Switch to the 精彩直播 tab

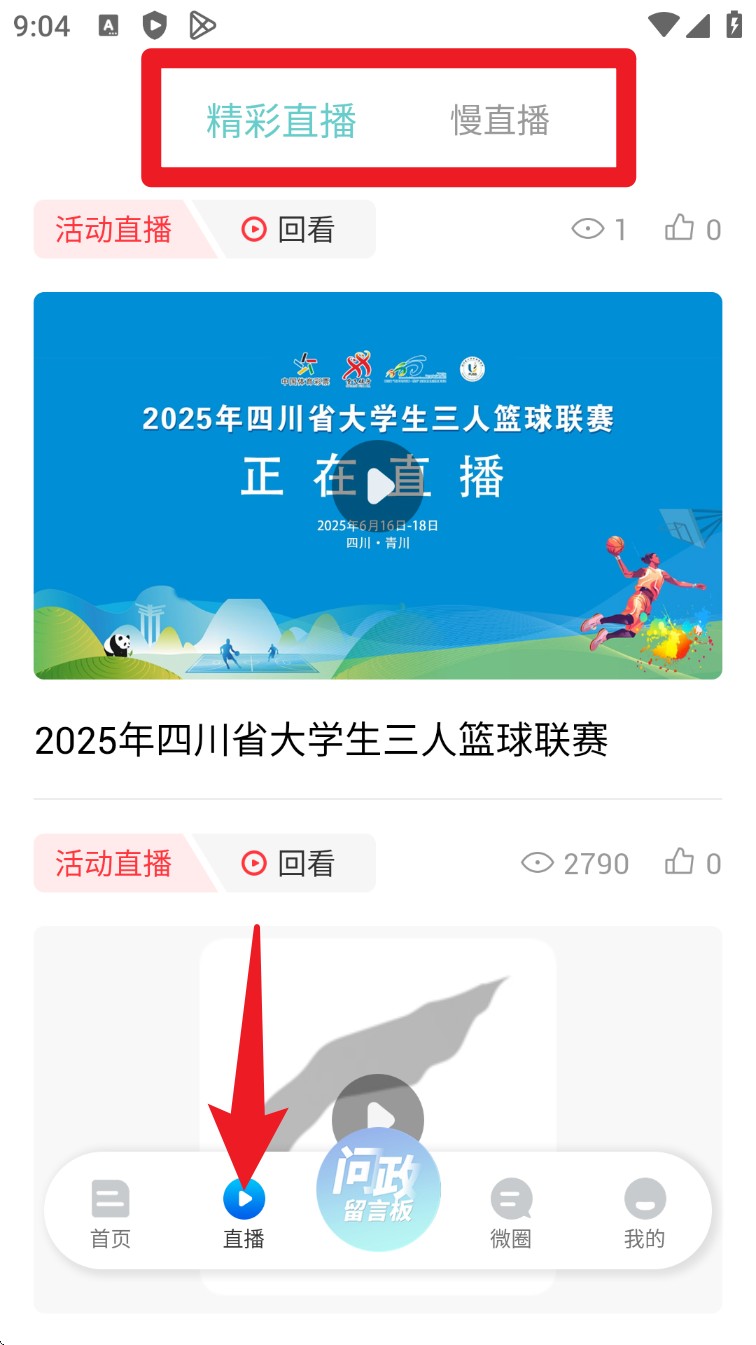[281, 121]
